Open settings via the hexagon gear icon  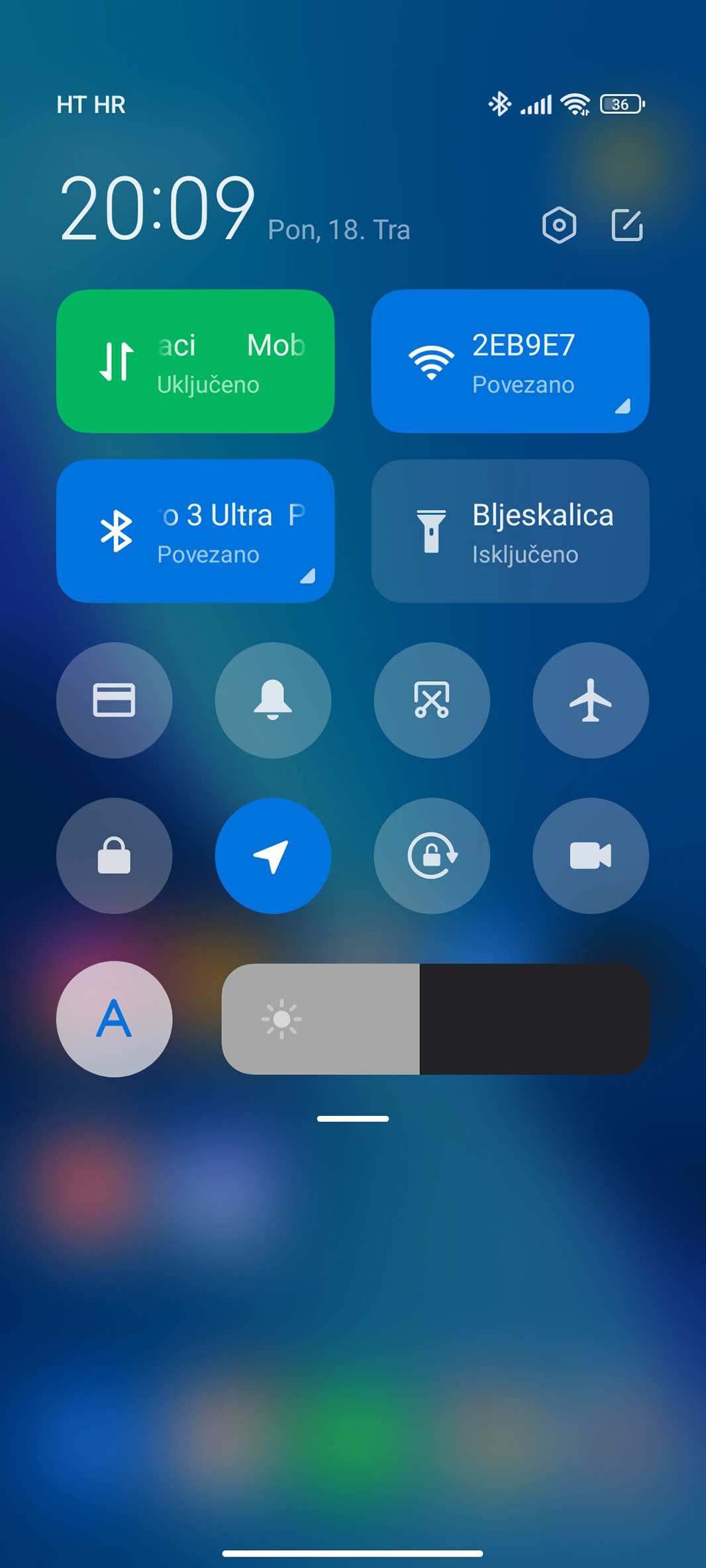[559, 226]
